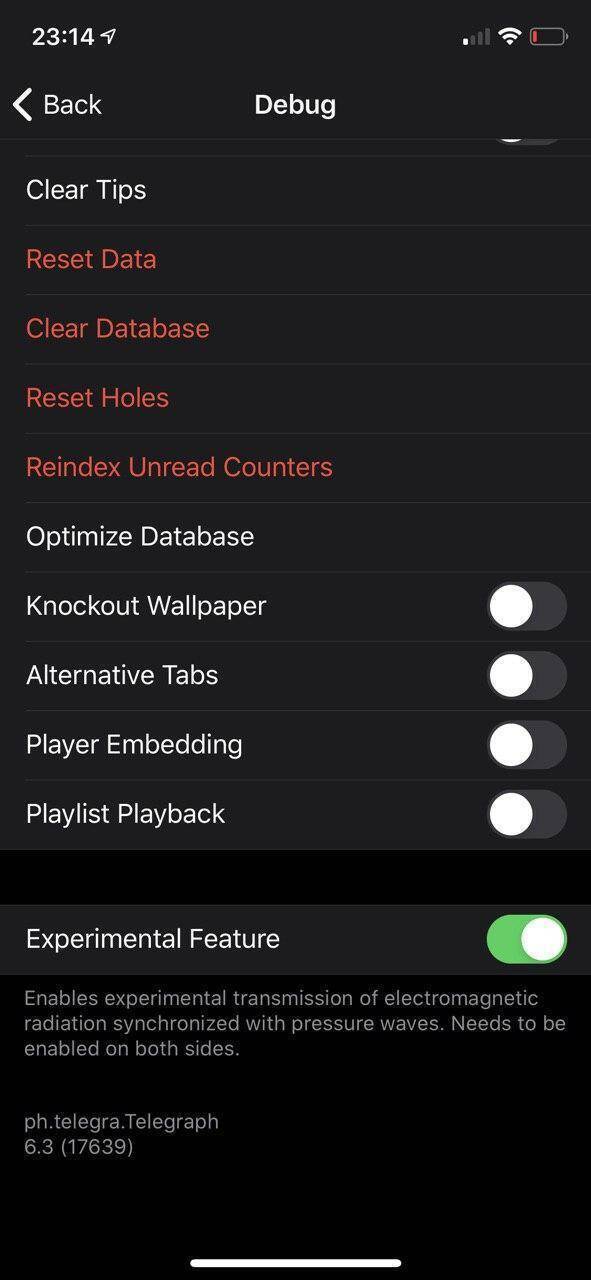Disable the Experimental Feature switch

click(x=527, y=939)
